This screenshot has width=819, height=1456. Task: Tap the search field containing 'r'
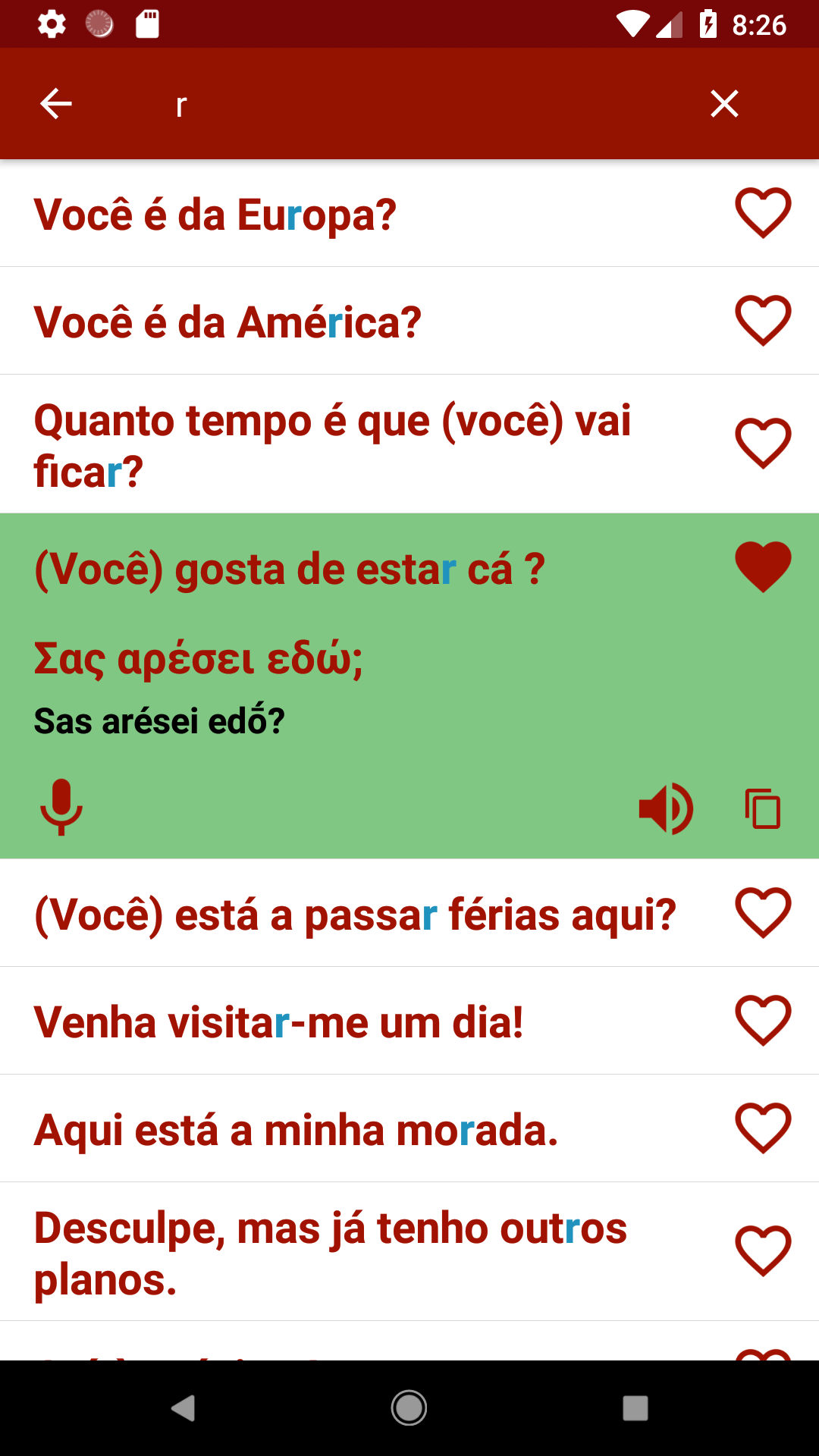(x=425, y=104)
